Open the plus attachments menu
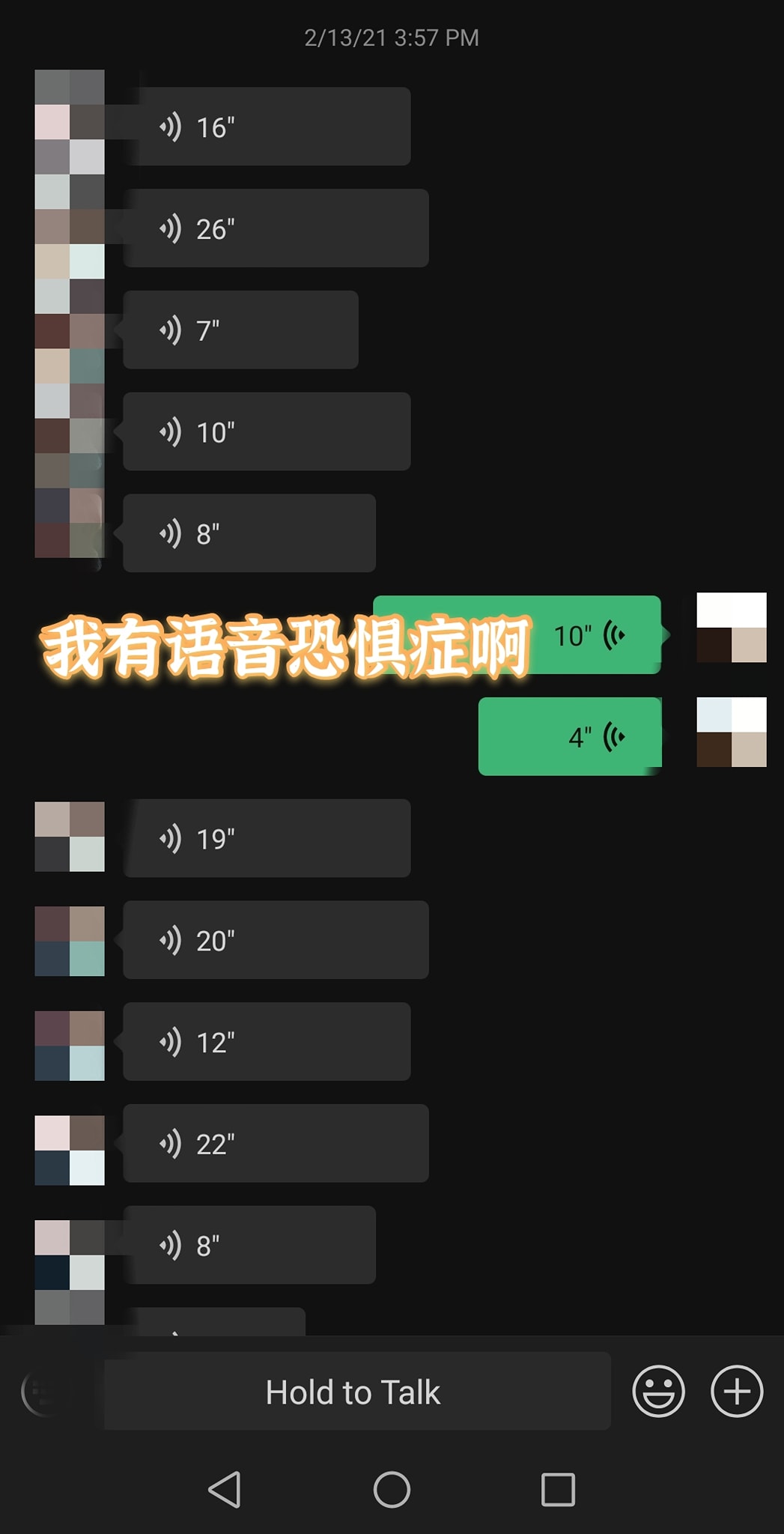The image size is (784, 1534). (x=737, y=1392)
